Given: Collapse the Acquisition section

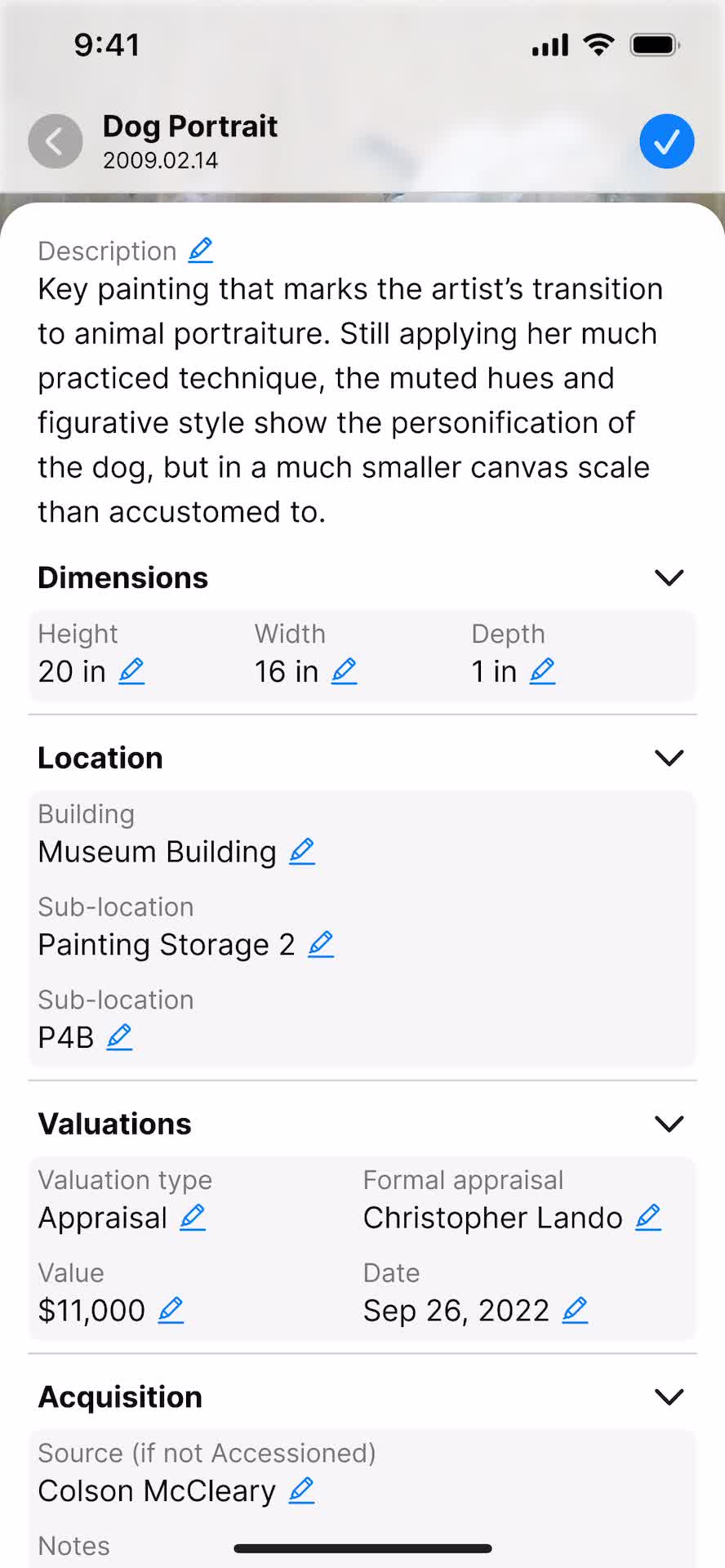Looking at the screenshot, I should coord(669,1397).
